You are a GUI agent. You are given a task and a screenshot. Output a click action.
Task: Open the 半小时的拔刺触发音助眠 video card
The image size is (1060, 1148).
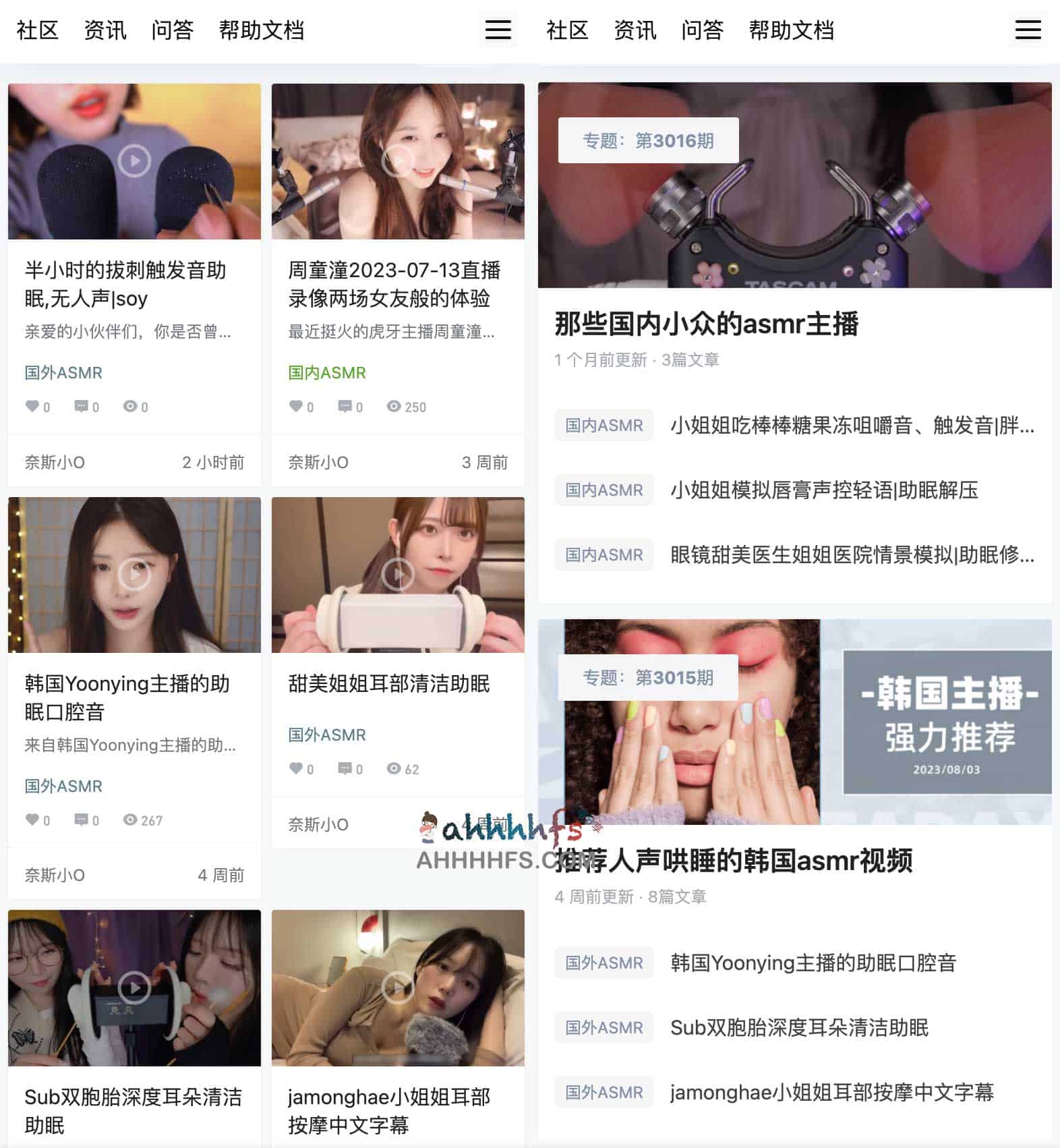(125, 284)
